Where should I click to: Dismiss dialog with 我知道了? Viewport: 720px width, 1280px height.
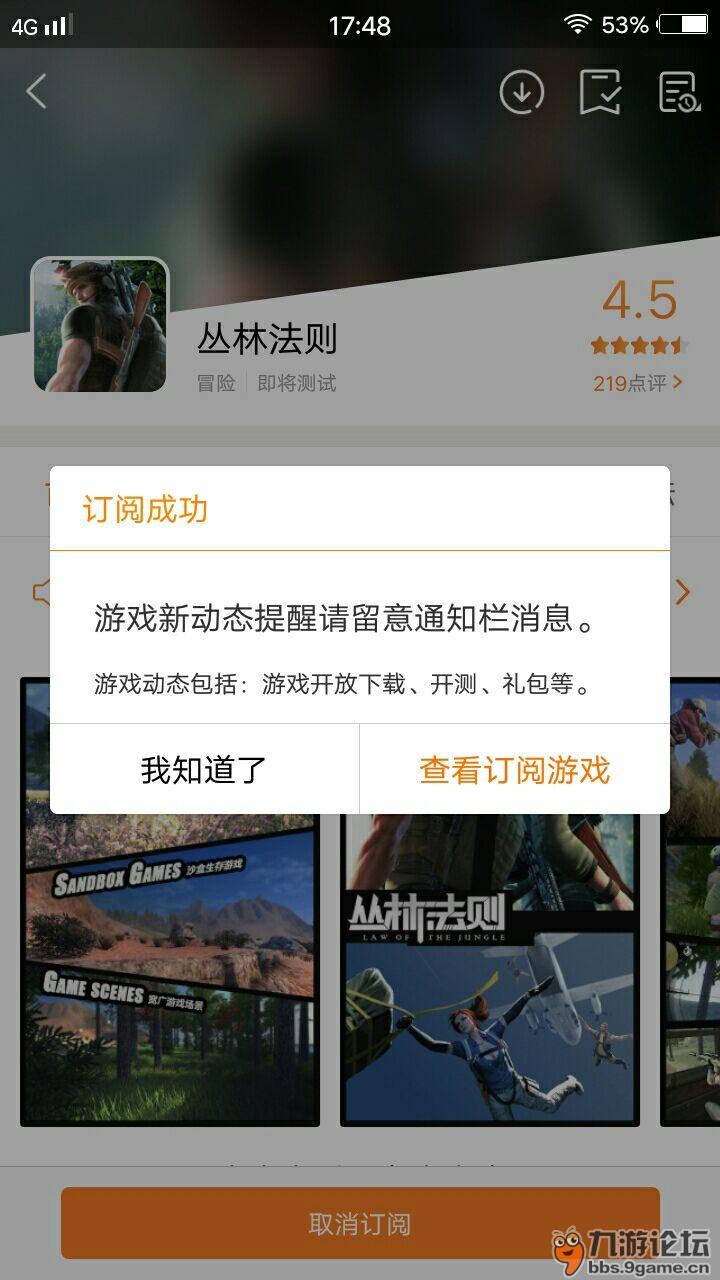coord(204,769)
